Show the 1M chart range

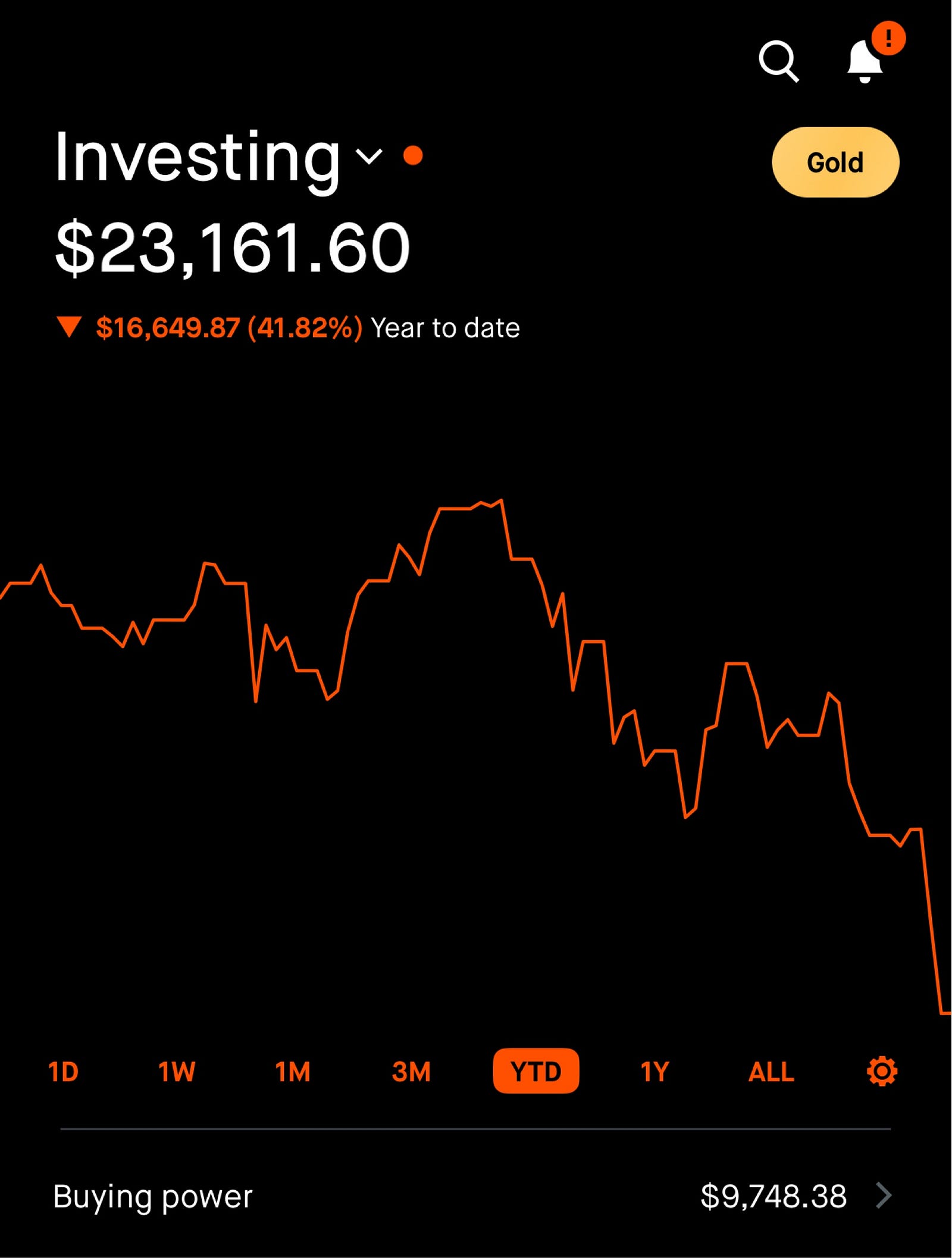293,1072
